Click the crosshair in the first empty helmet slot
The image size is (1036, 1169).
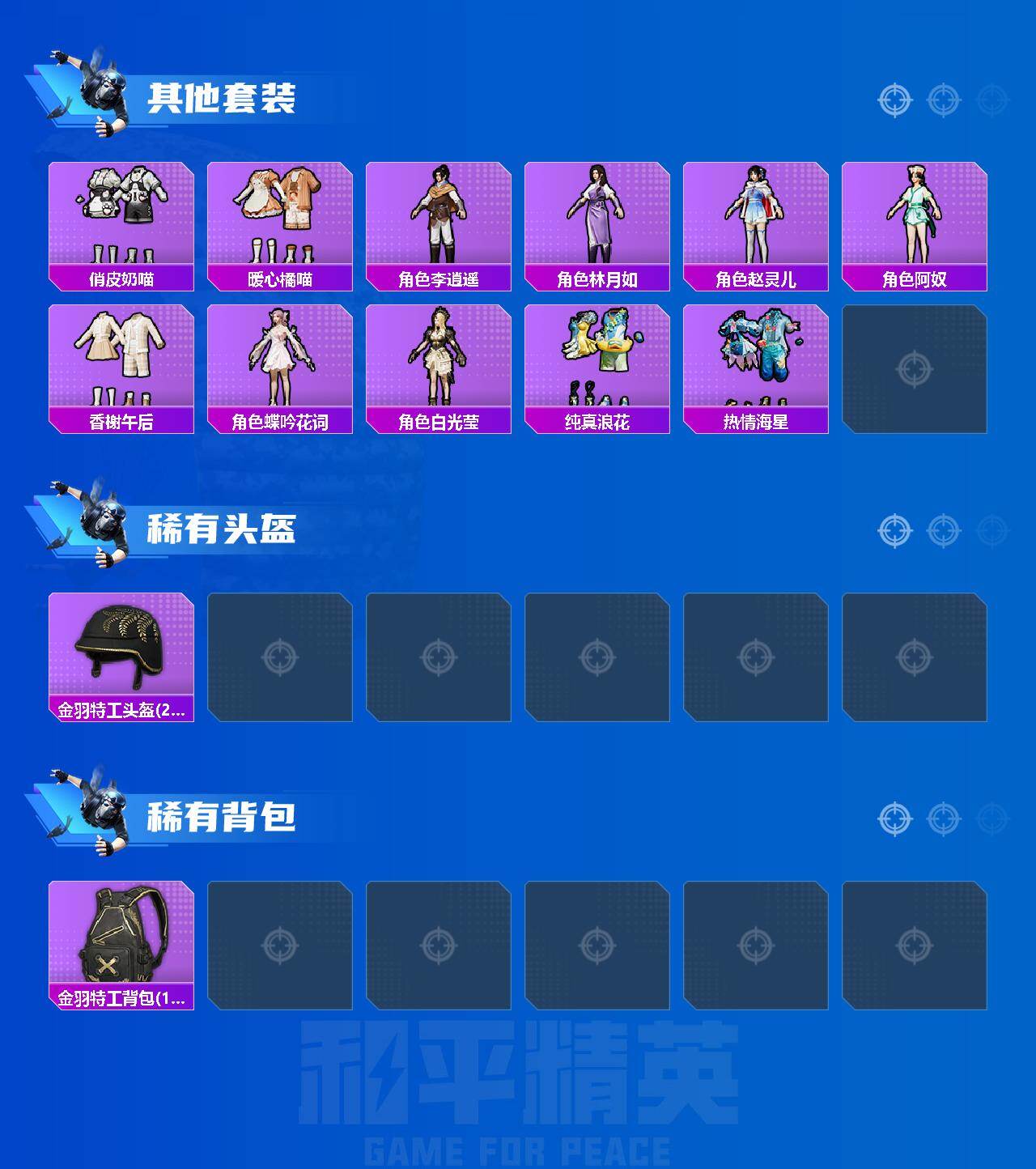click(281, 656)
